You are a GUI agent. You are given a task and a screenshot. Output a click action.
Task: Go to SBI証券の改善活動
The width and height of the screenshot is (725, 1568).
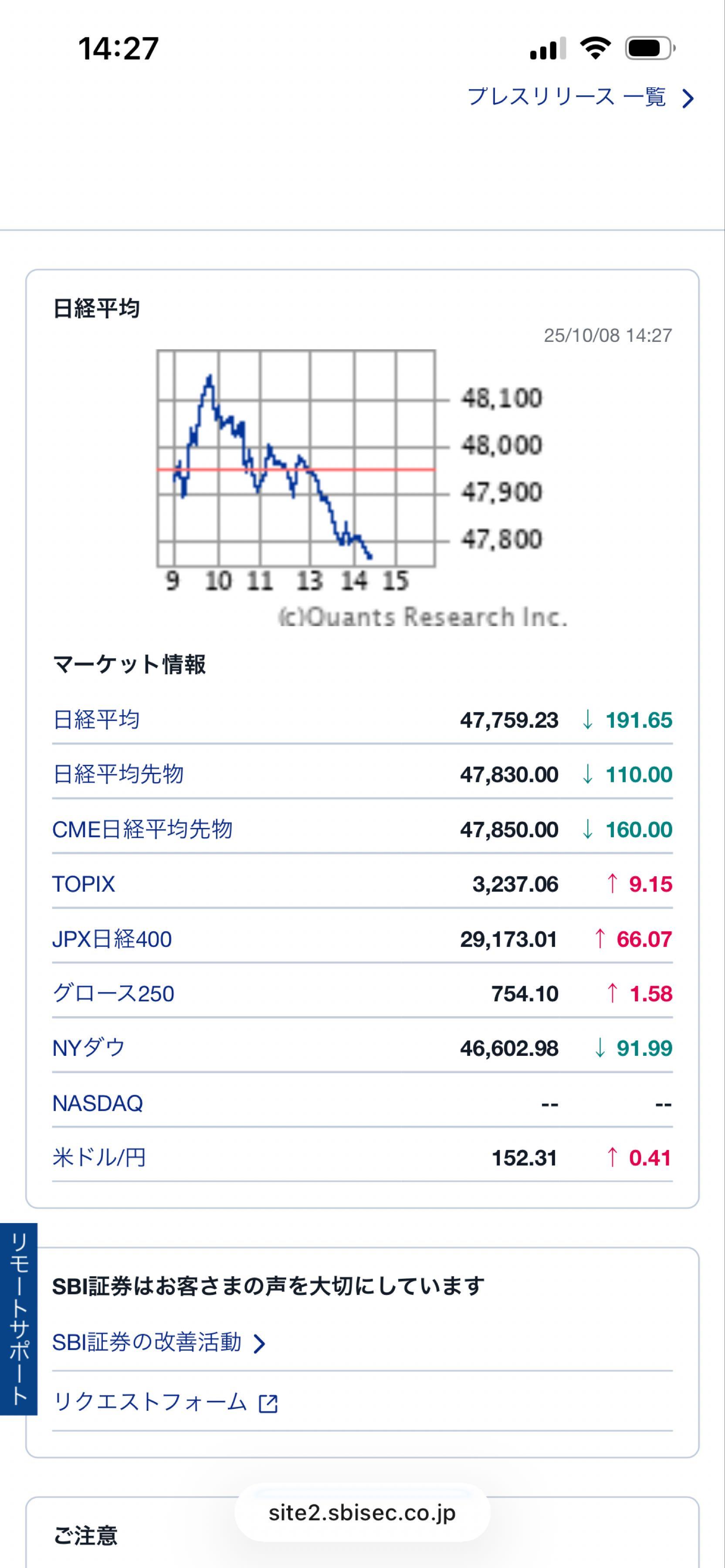(158, 1342)
